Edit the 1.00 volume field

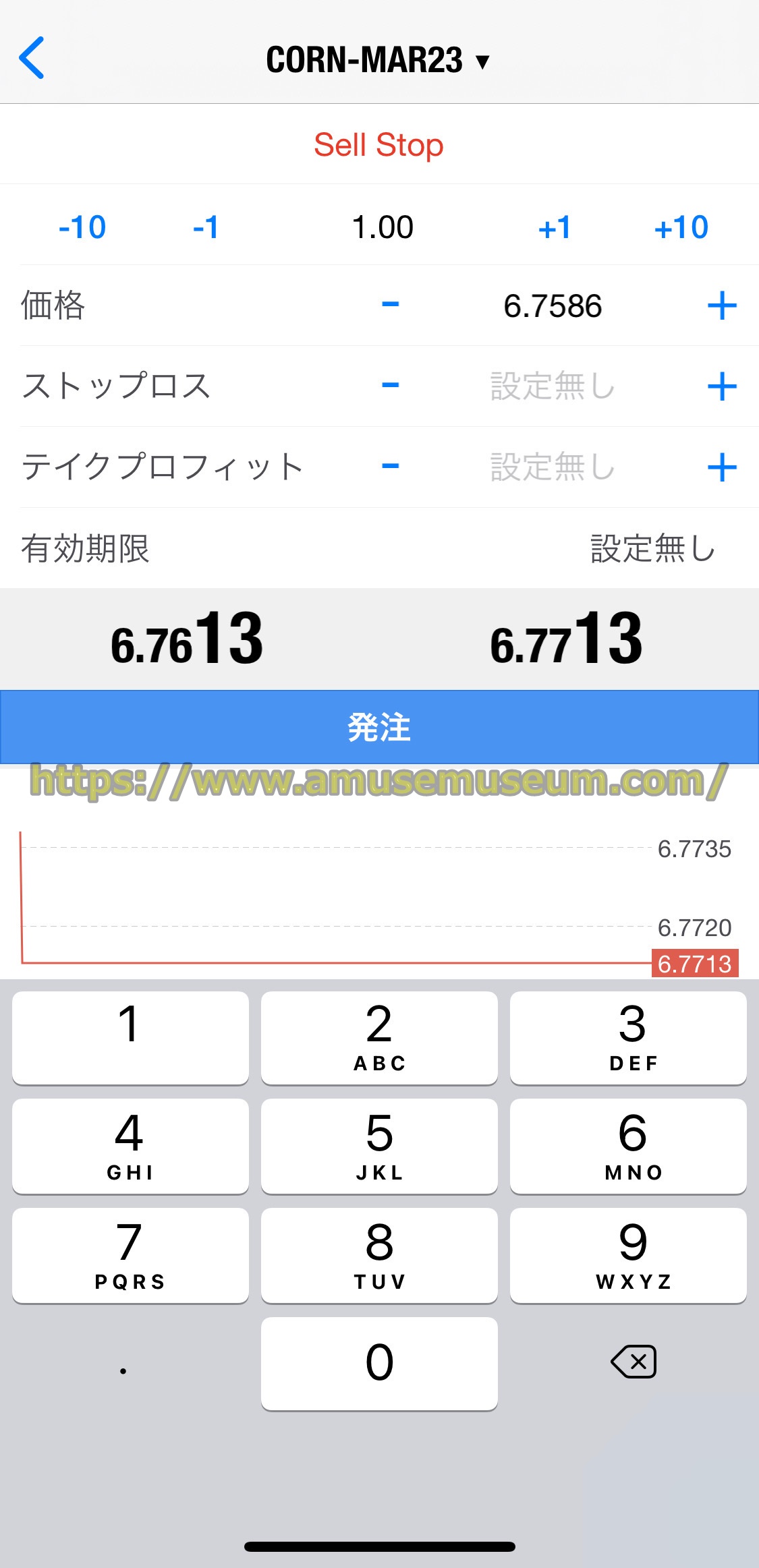point(383,227)
